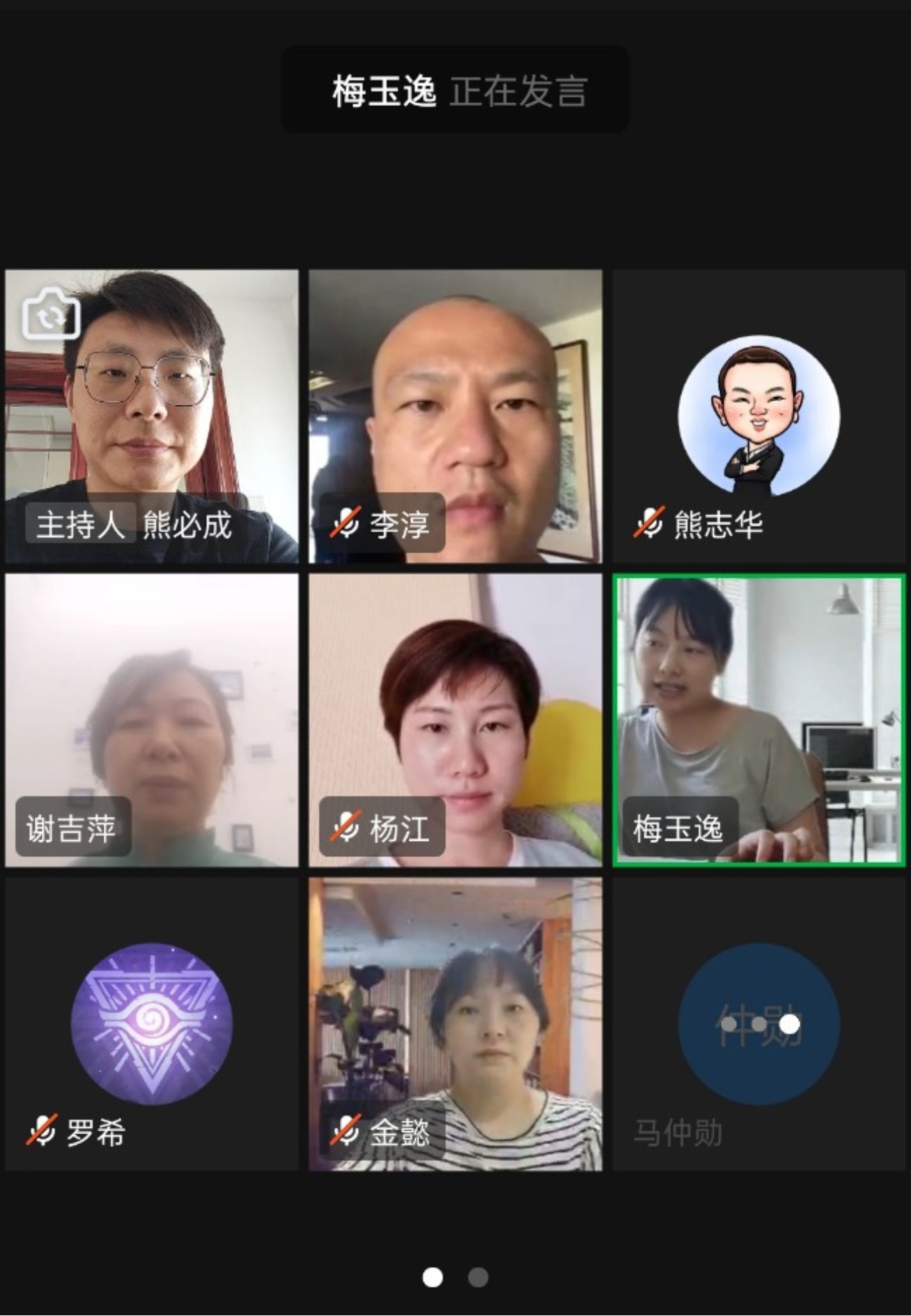Go to the second participants page dot

click(478, 1277)
